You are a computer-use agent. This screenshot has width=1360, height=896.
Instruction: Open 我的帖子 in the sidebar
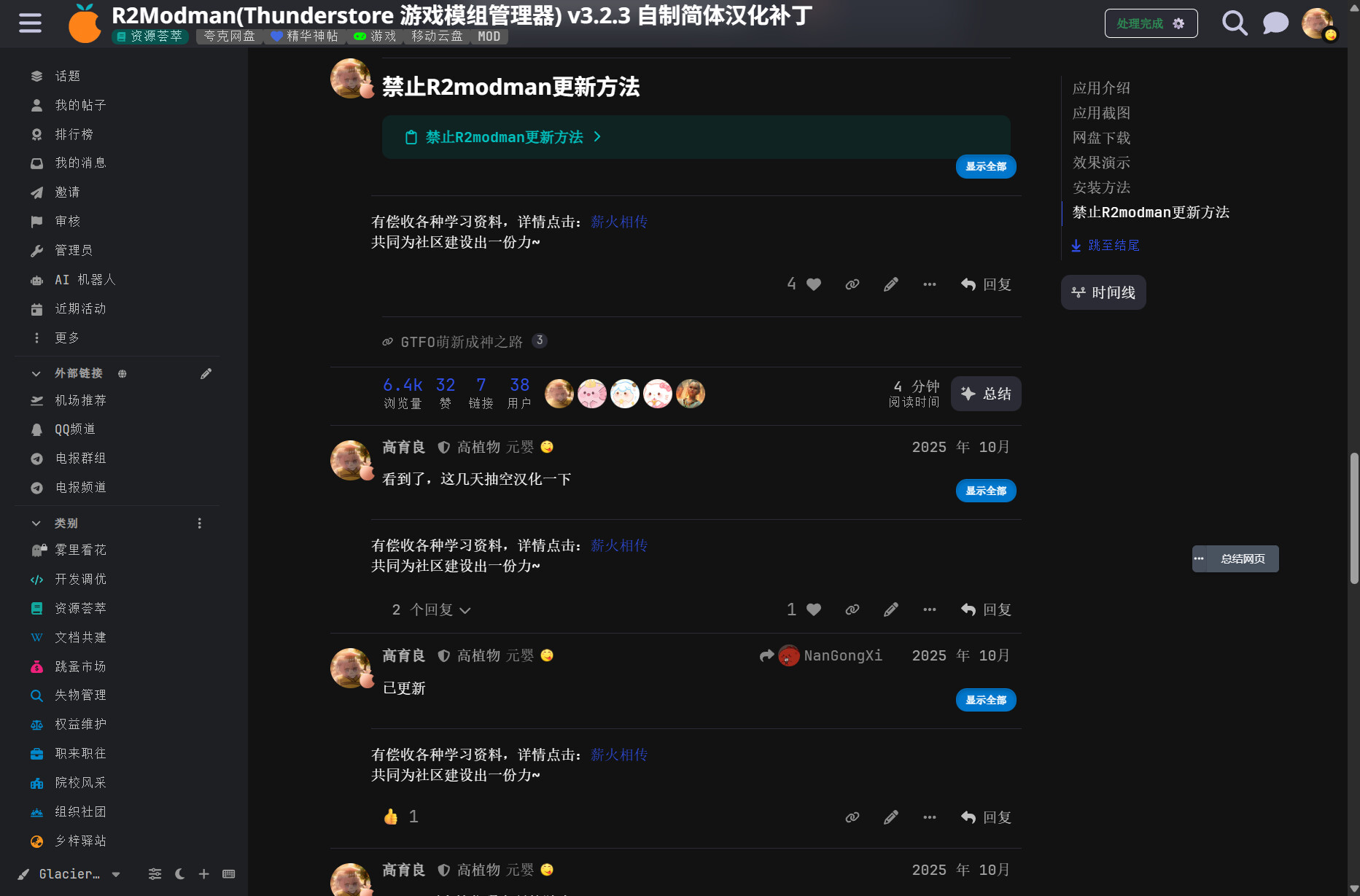[x=80, y=105]
